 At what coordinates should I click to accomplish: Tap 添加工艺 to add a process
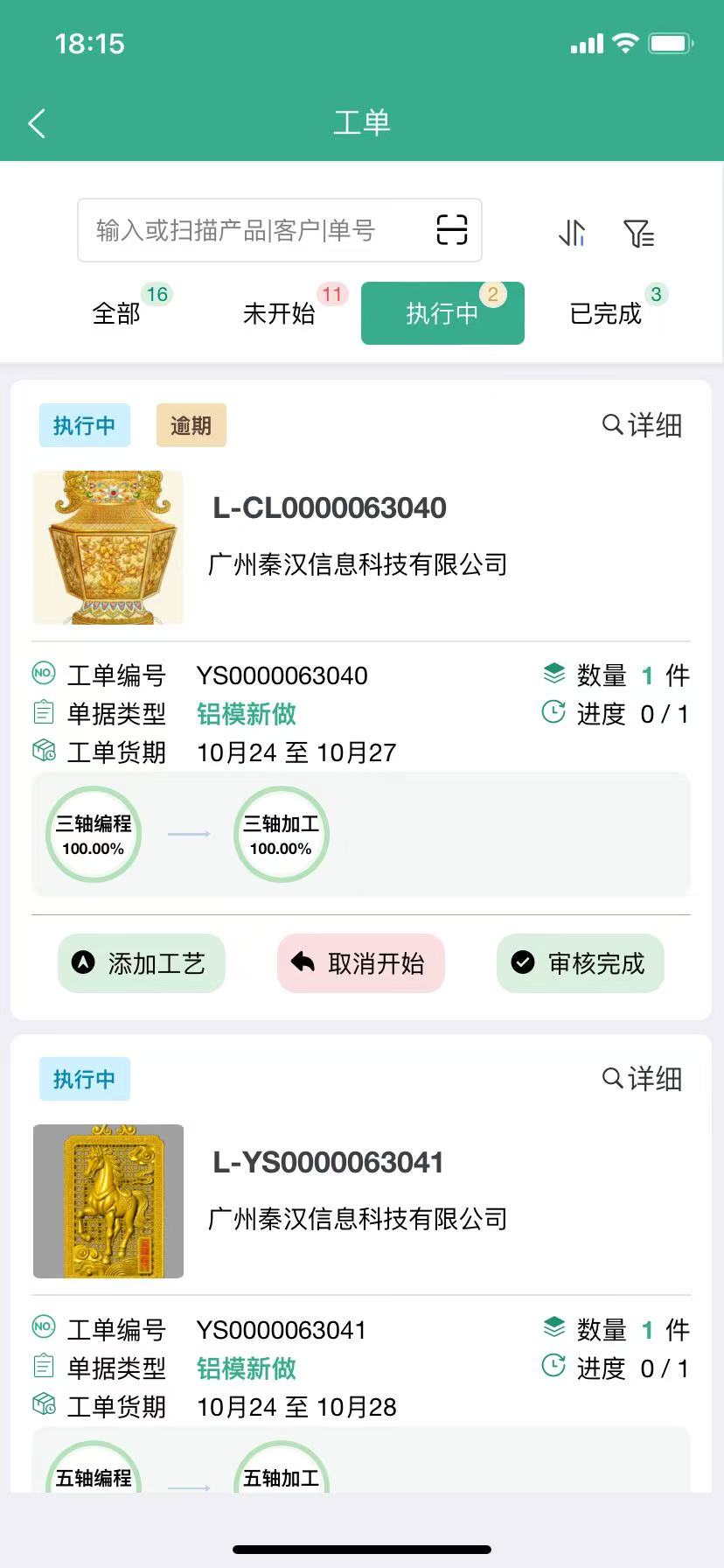click(142, 963)
